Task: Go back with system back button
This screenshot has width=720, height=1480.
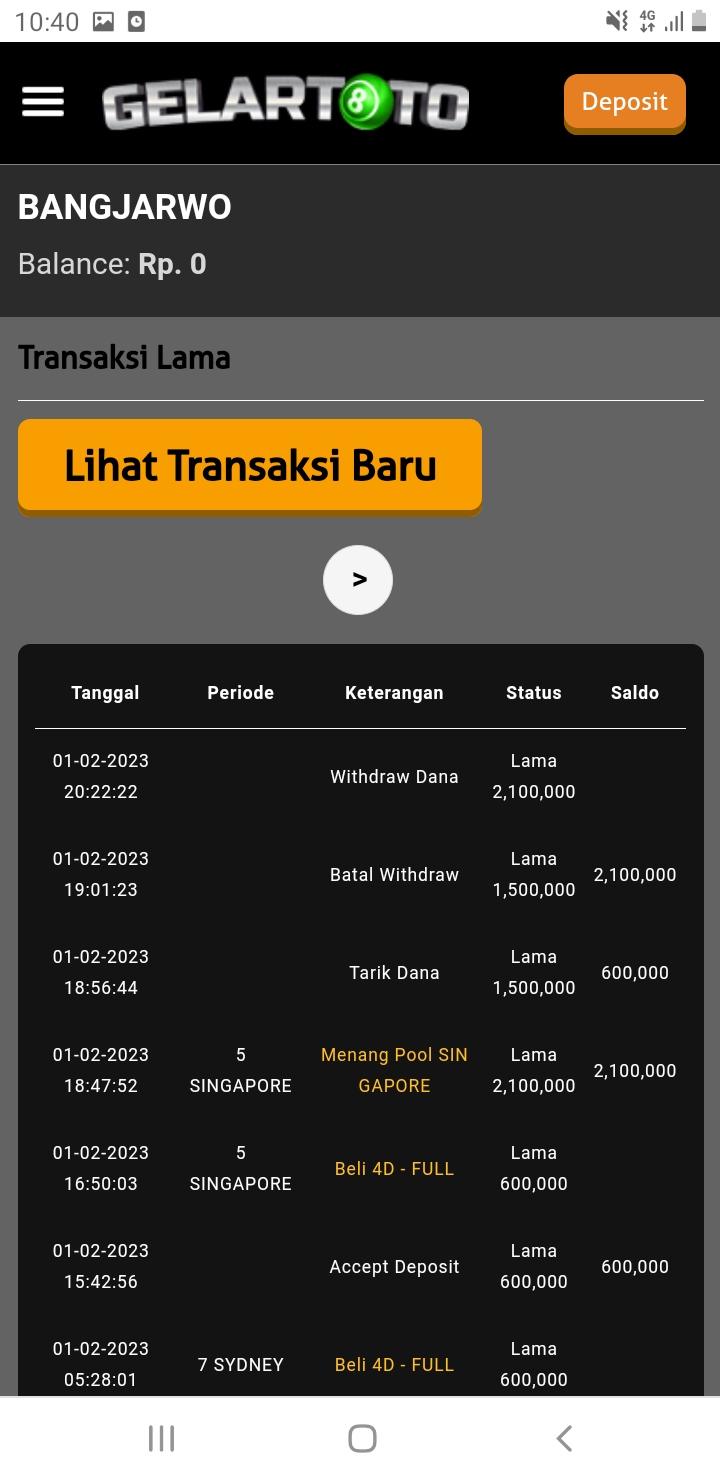Action: click(x=563, y=1438)
